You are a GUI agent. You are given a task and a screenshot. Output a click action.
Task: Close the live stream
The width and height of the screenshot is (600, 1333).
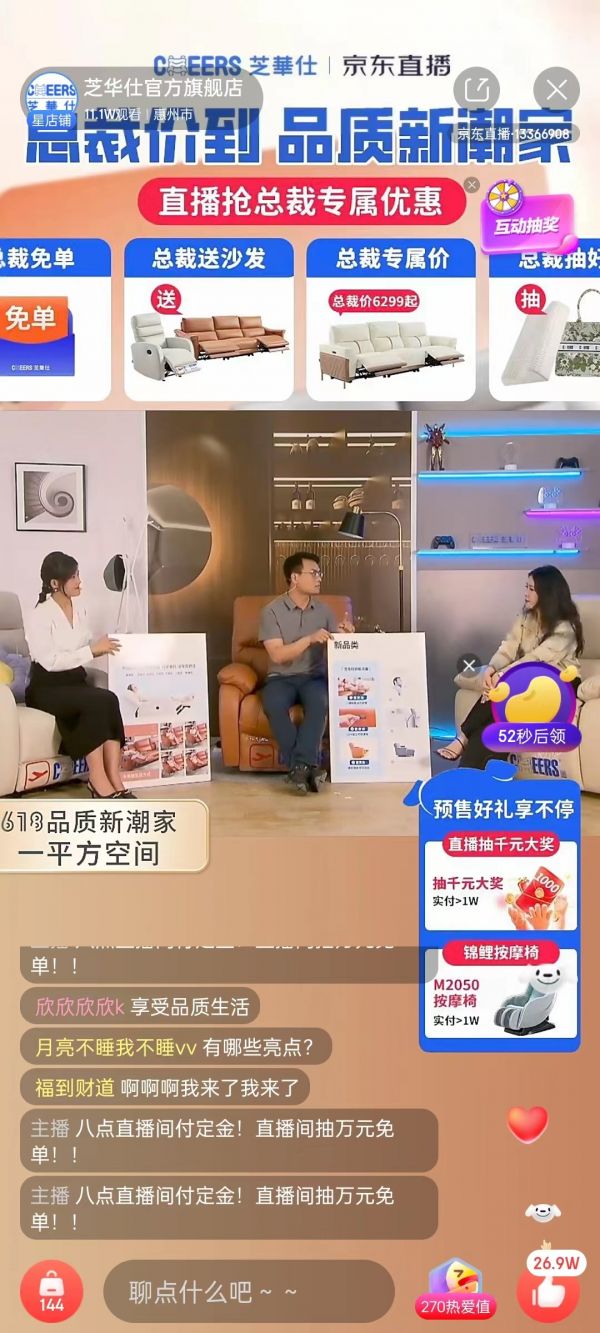(x=556, y=88)
